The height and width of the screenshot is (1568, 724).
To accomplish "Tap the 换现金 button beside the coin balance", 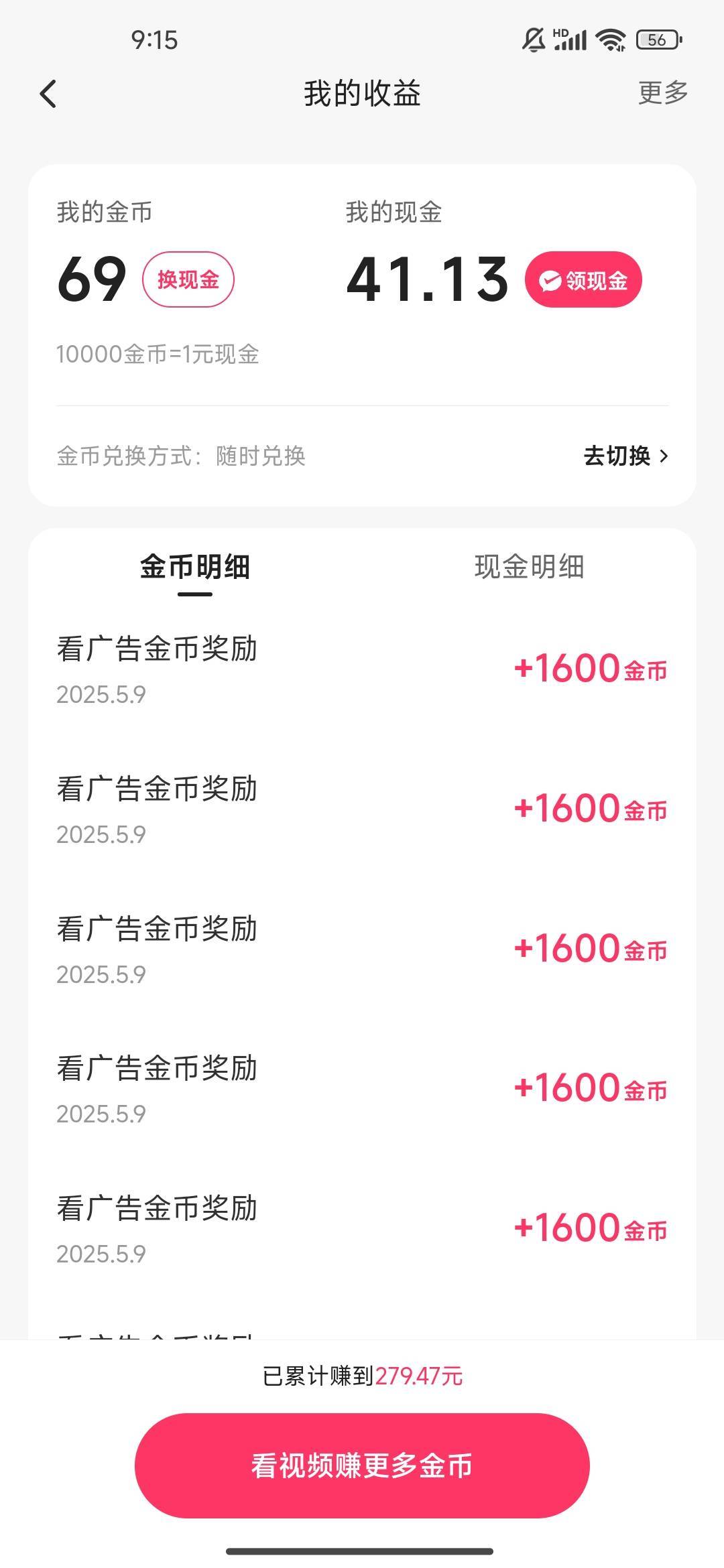I will coord(188,279).
